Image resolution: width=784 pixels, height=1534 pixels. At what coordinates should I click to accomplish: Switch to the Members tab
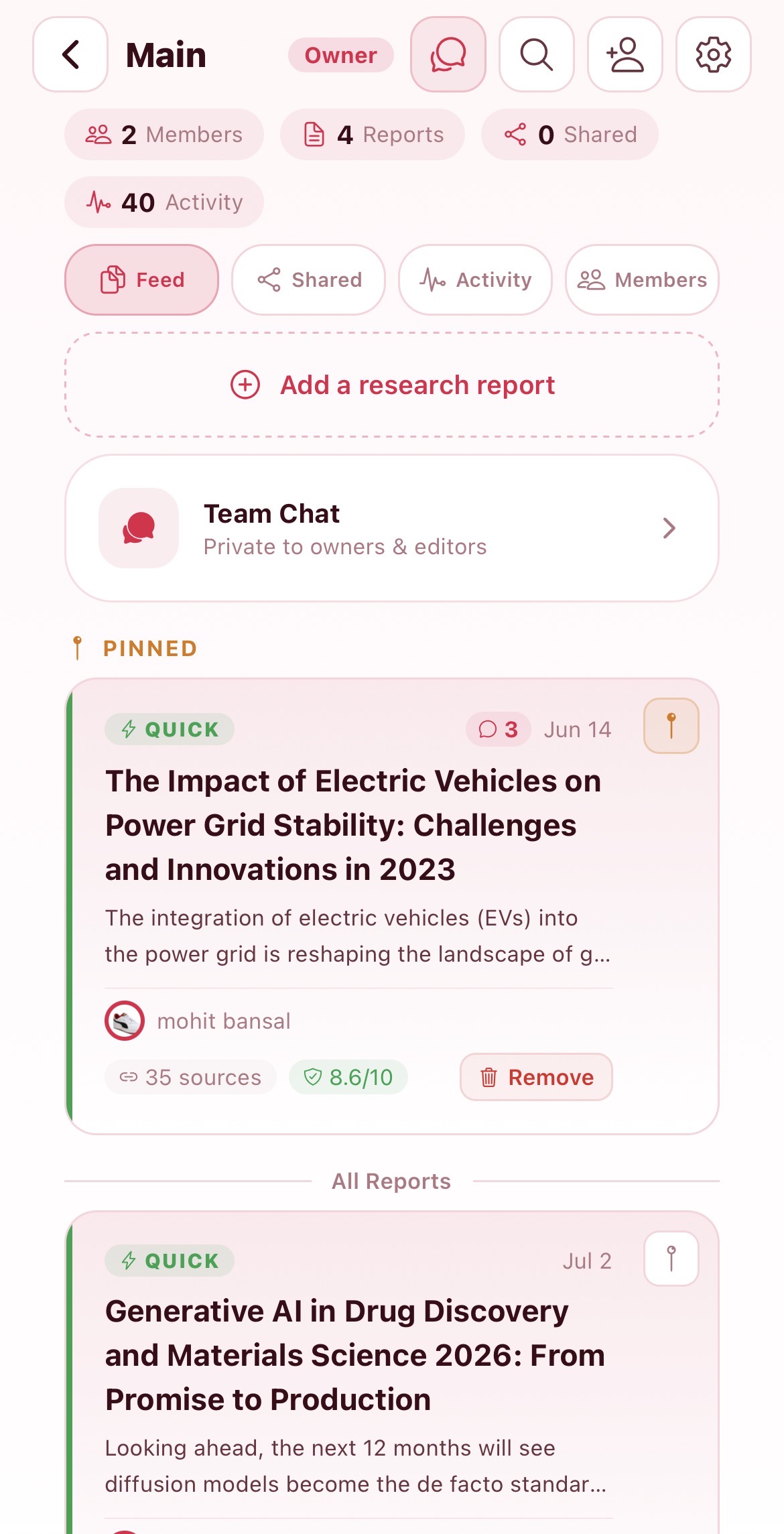click(643, 279)
